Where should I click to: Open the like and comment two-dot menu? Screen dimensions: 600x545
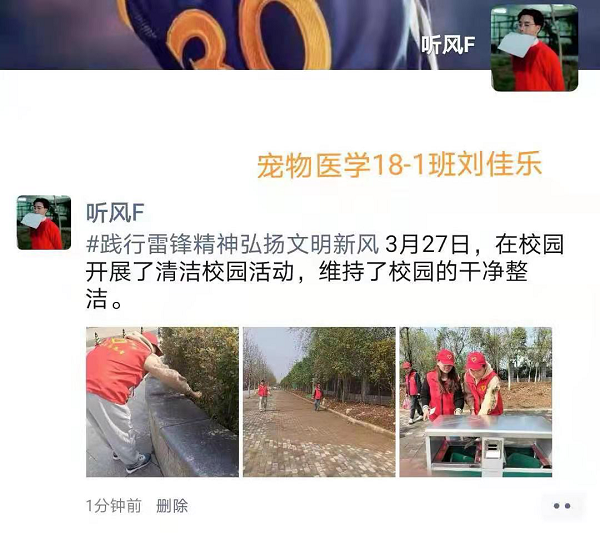pyautogui.click(x=562, y=506)
